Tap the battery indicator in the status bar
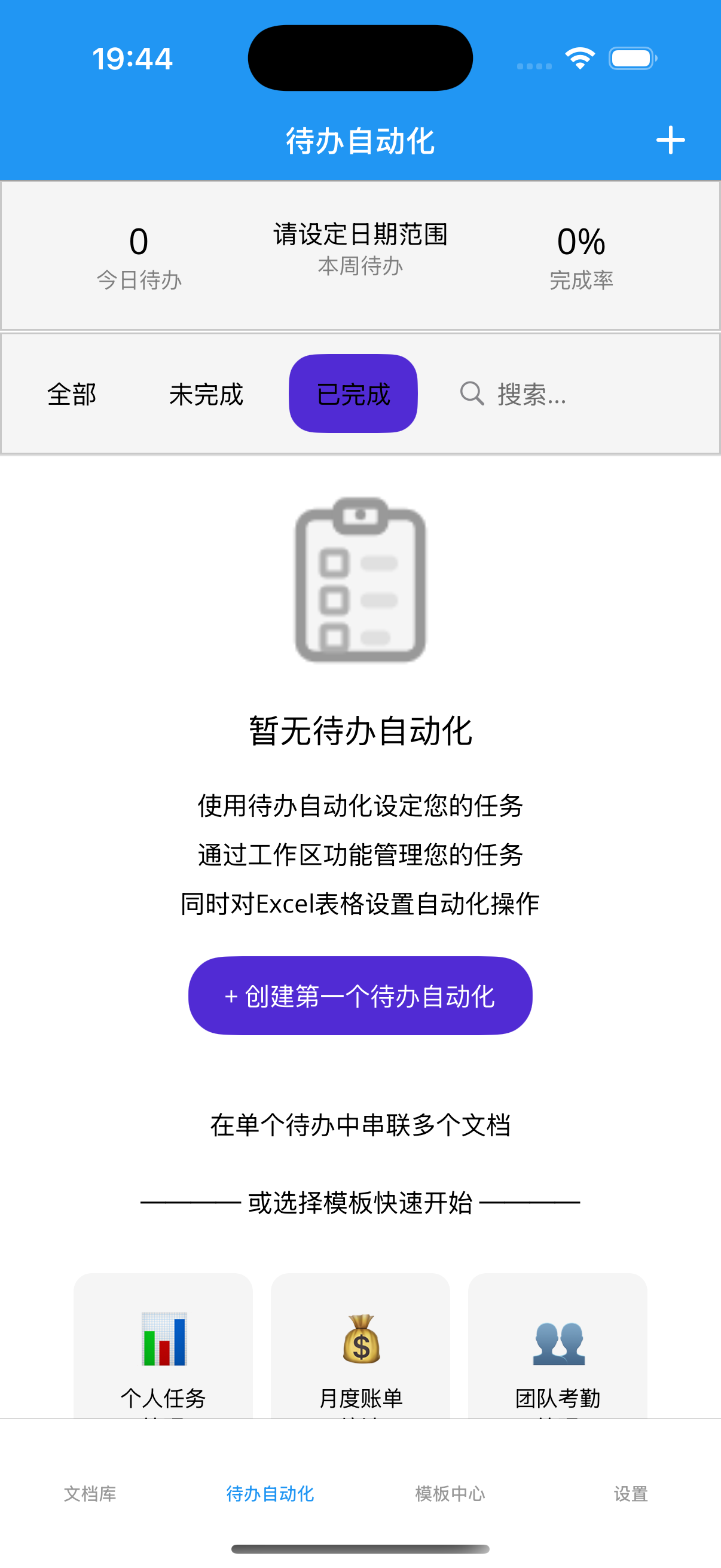This screenshot has height=1568, width=721. [631, 58]
